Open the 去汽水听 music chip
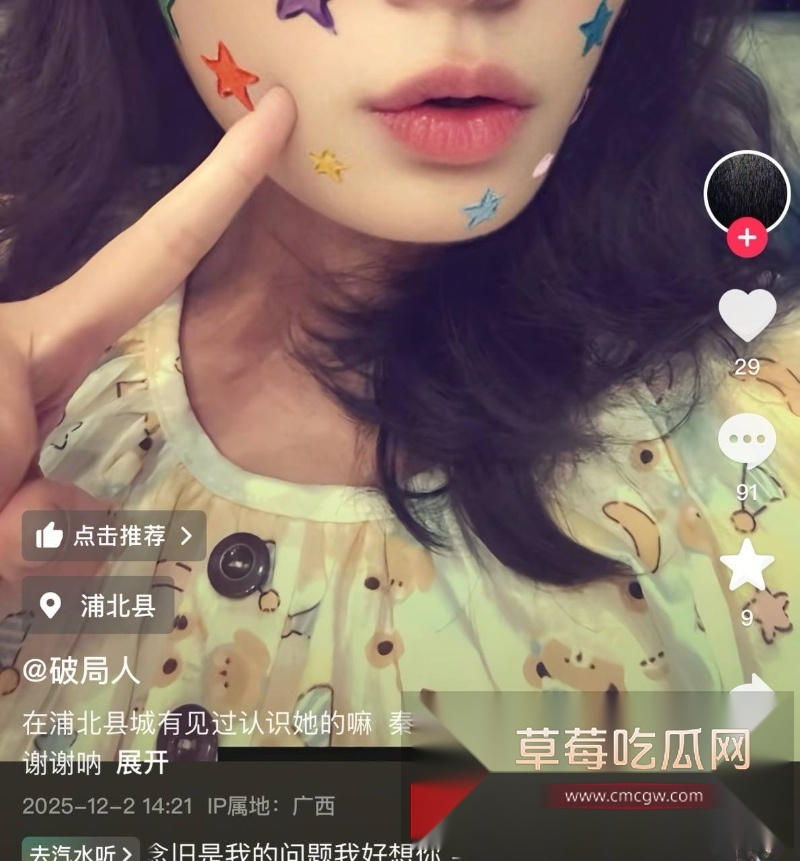 pos(80,852)
